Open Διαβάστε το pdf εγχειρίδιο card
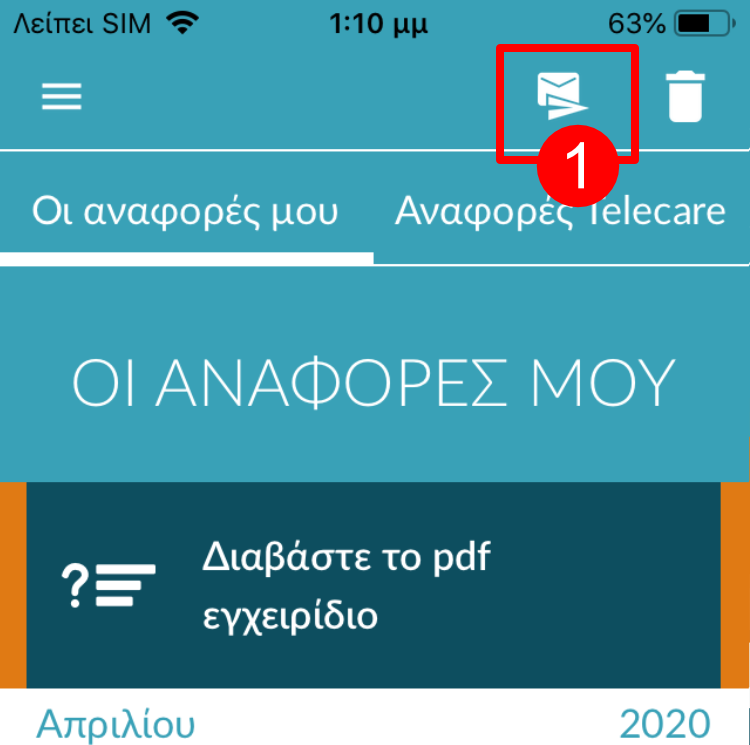 click(x=373, y=585)
